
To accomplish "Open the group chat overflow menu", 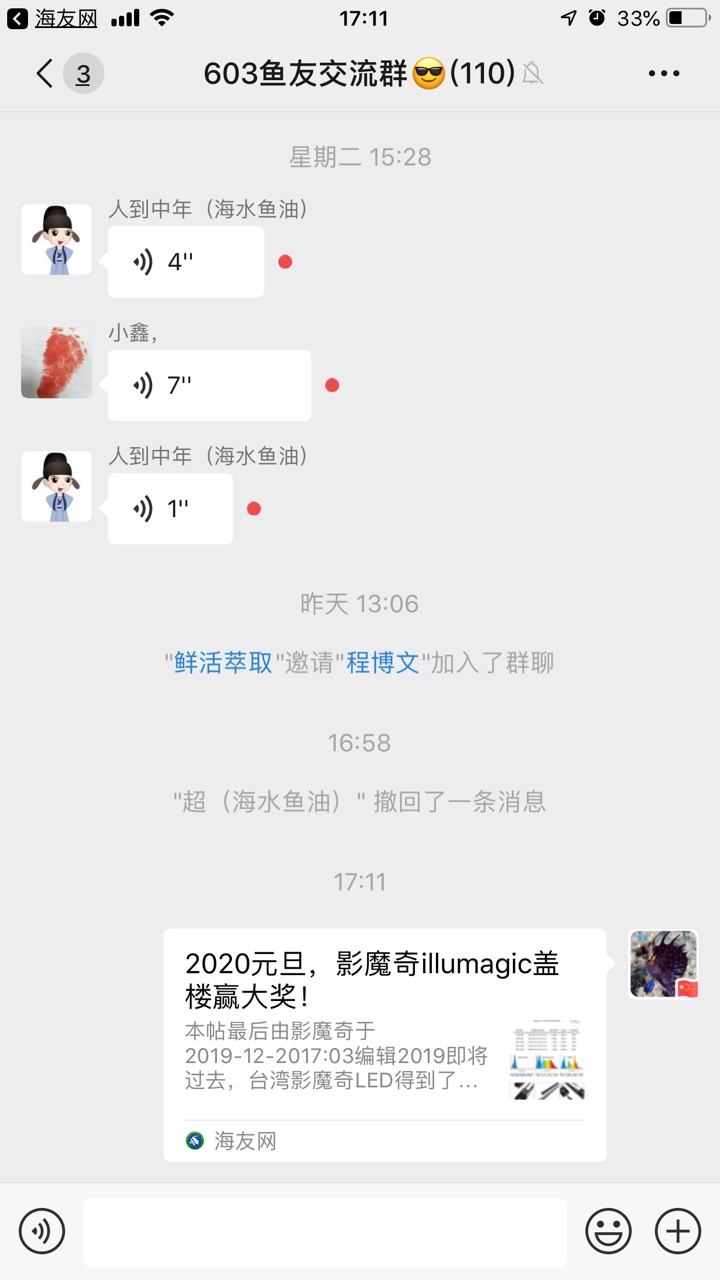I will [x=664, y=74].
